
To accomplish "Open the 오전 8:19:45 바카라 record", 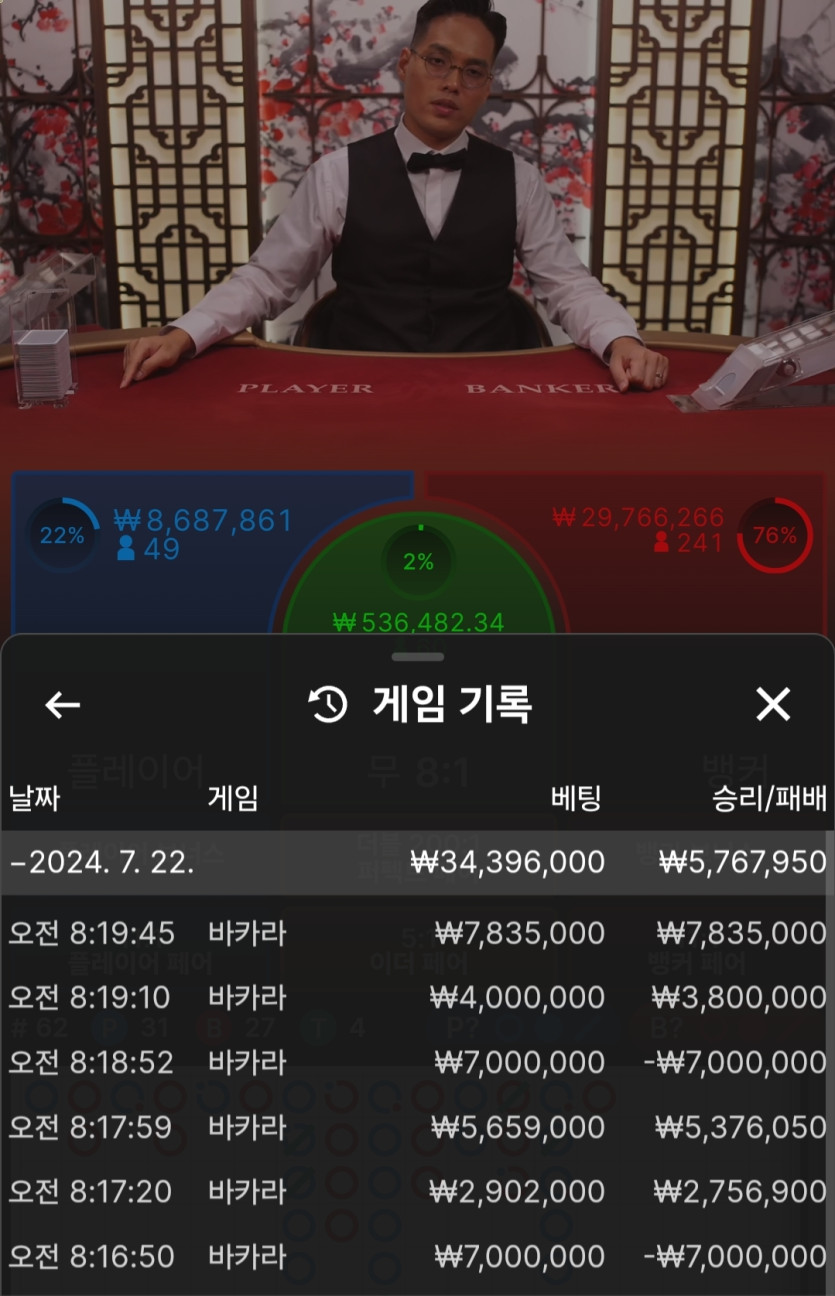I will 417,933.
